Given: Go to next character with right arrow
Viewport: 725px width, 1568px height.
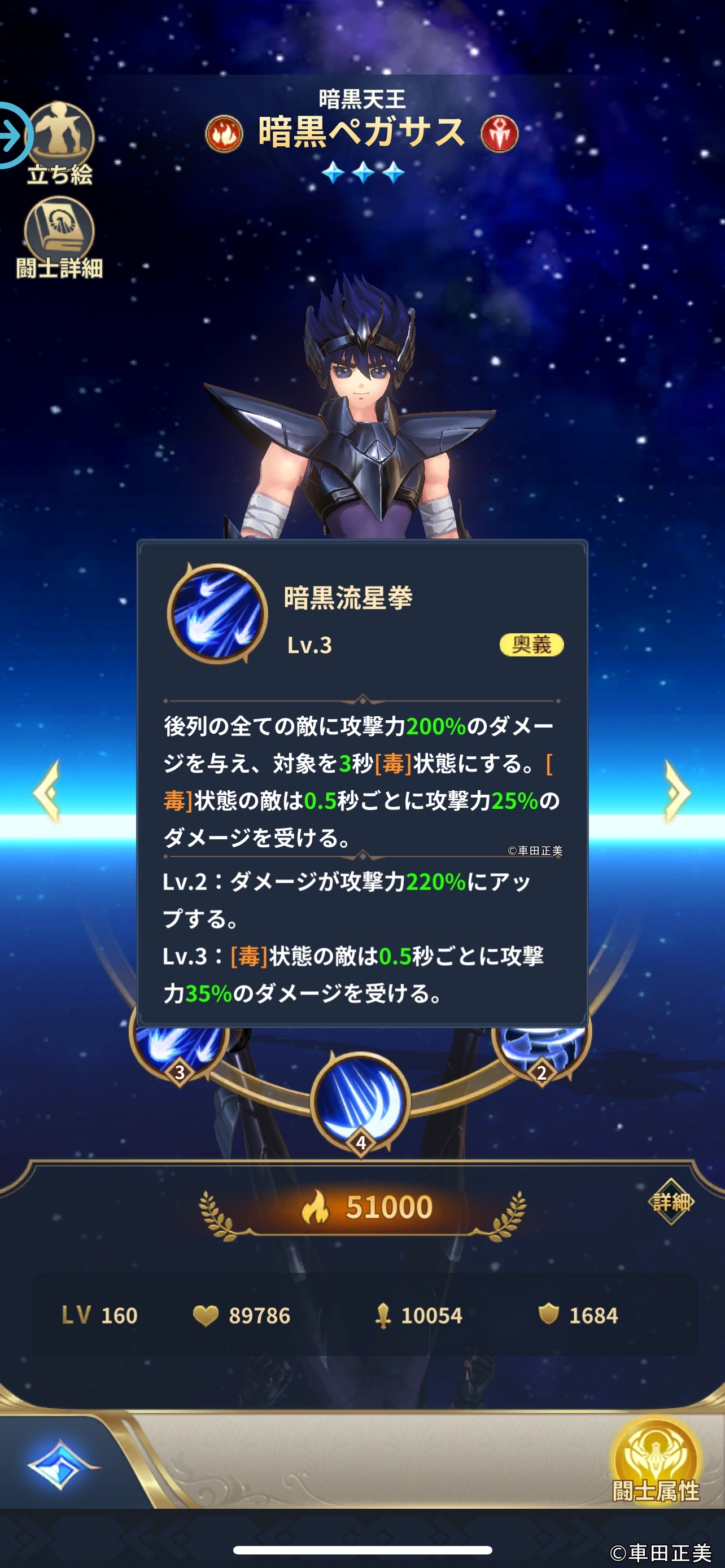Looking at the screenshot, I should coord(677,792).
